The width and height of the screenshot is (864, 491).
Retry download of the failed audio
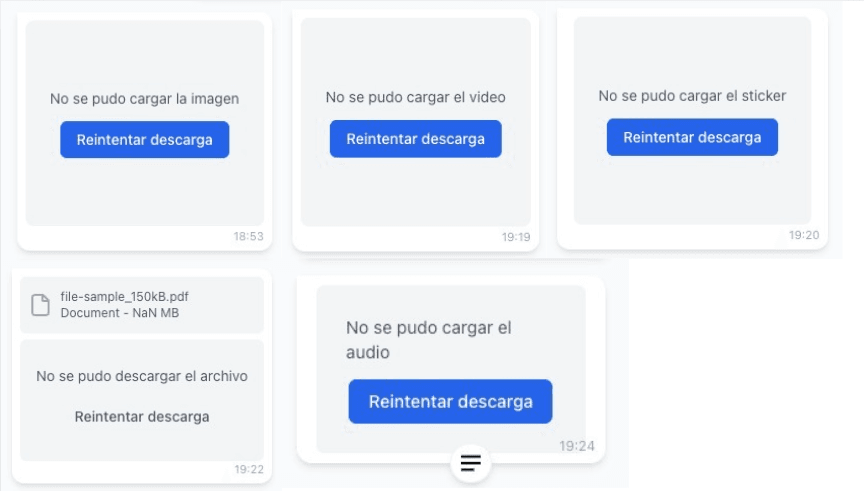pos(450,402)
